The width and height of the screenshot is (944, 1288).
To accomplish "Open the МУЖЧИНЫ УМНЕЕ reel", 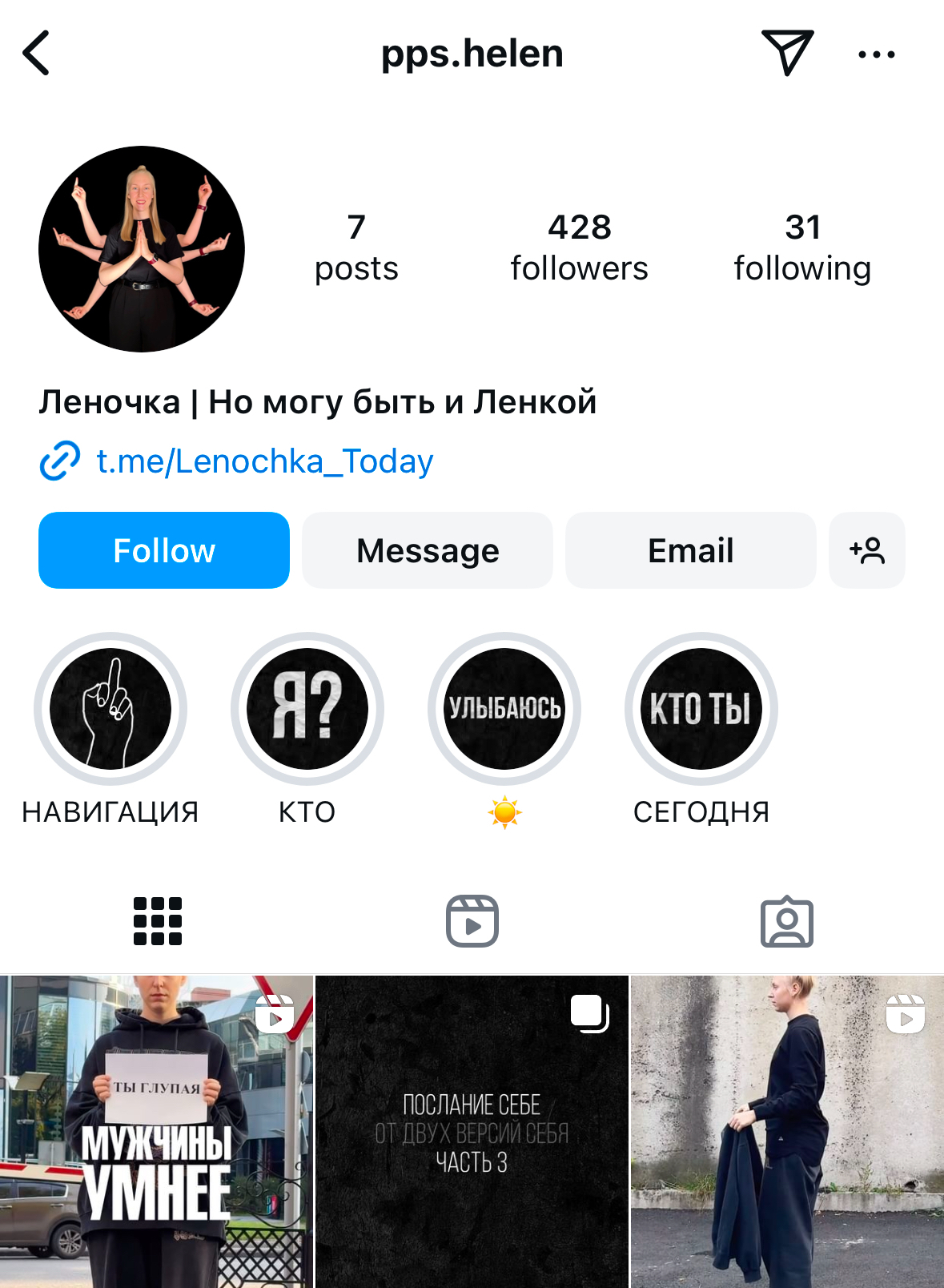I will [156, 1131].
